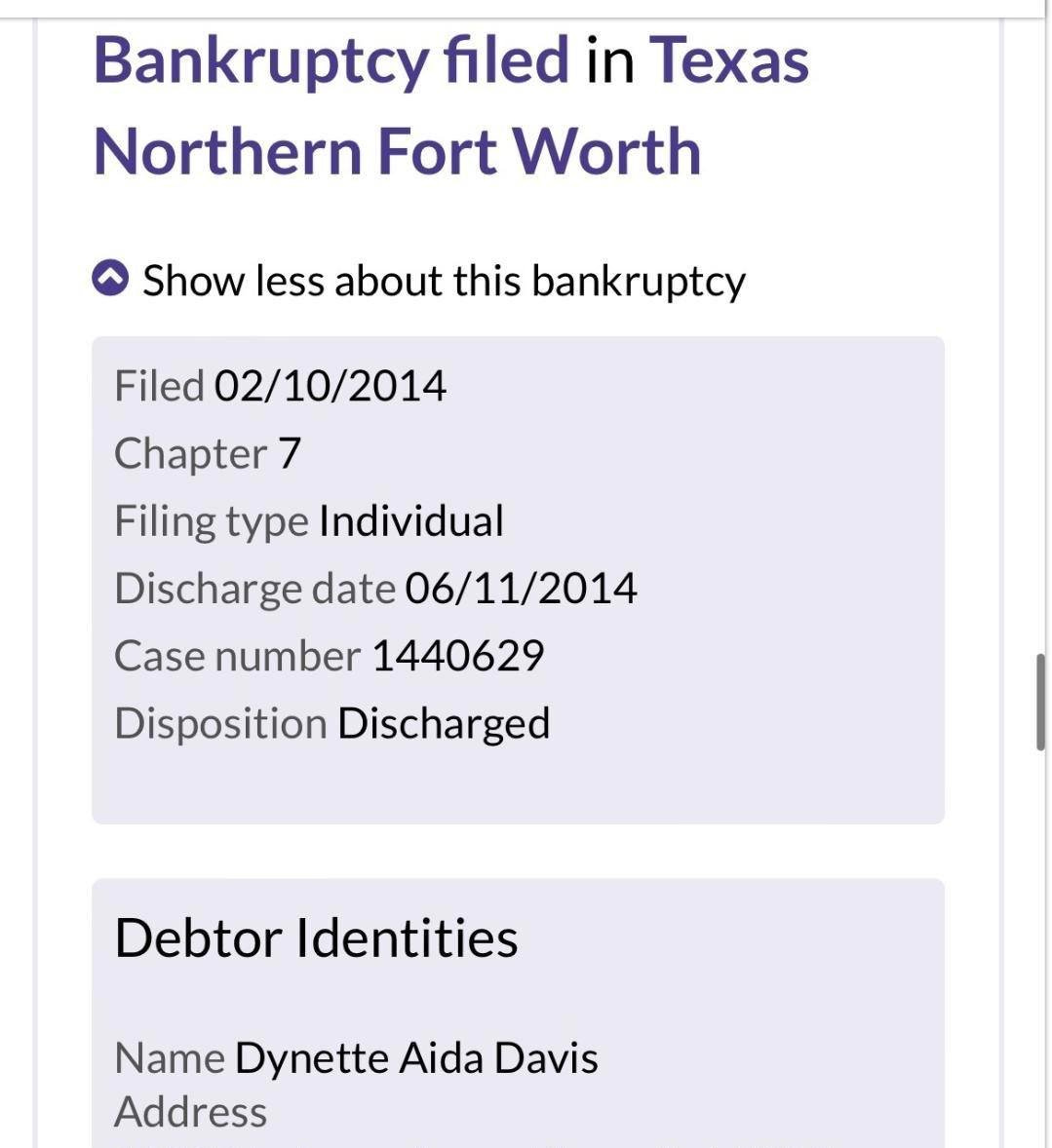1052x1148 pixels.
Task: Collapse details via the circular arrow icon
Action: tap(109, 278)
